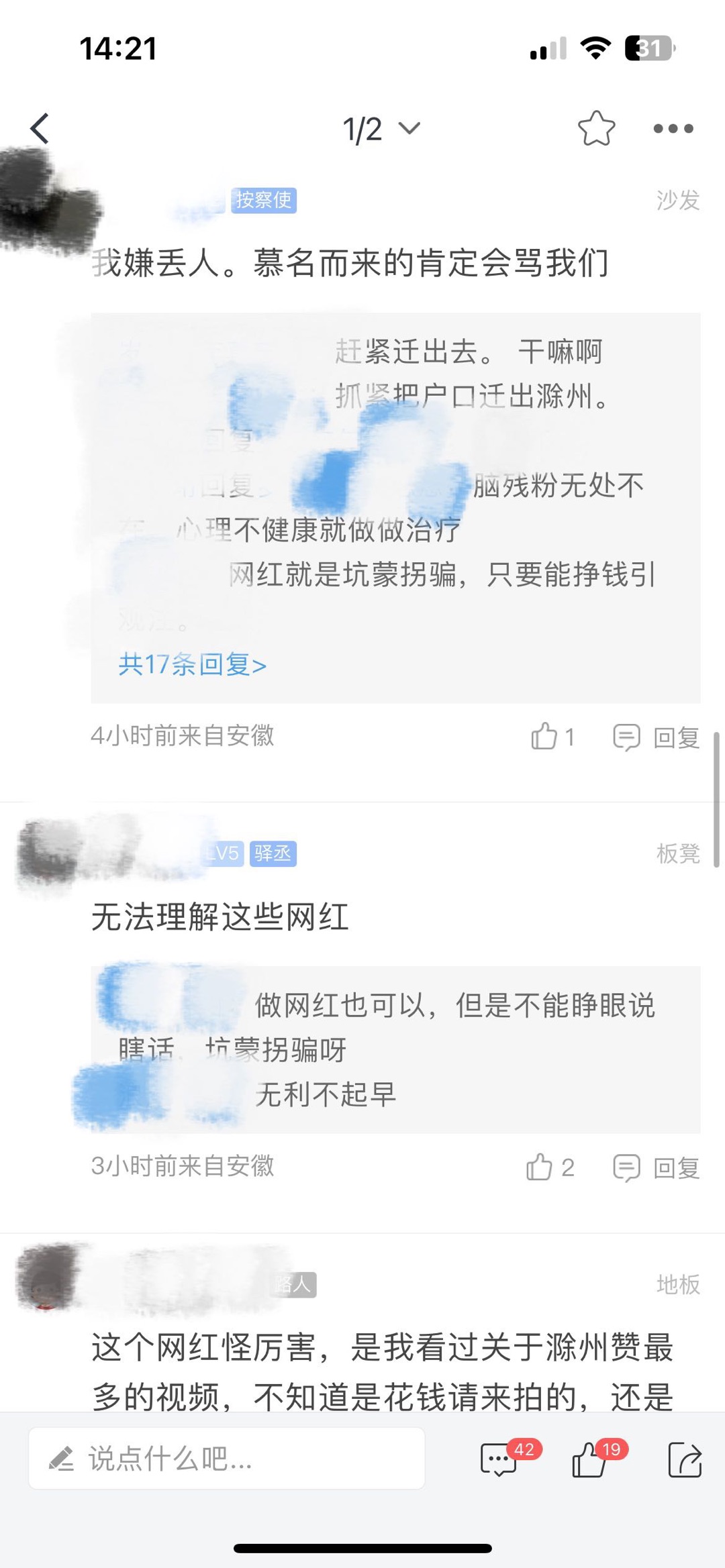Viewport: 725px width, 1568px height.
Task: Reply to the 板凳 comment 无法理解这些网红
Action: click(x=656, y=1168)
